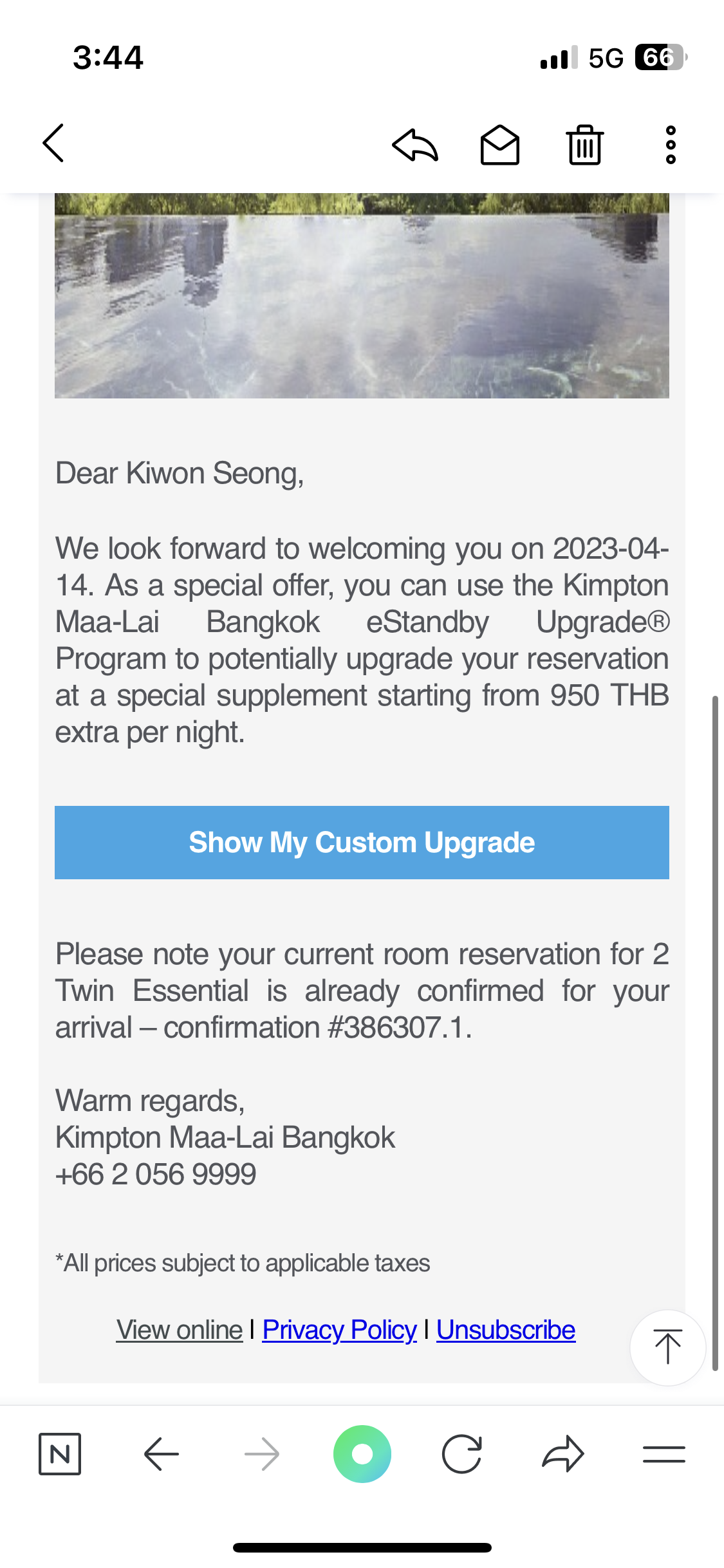Open Naver home via the N icon

pos(60,1454)
